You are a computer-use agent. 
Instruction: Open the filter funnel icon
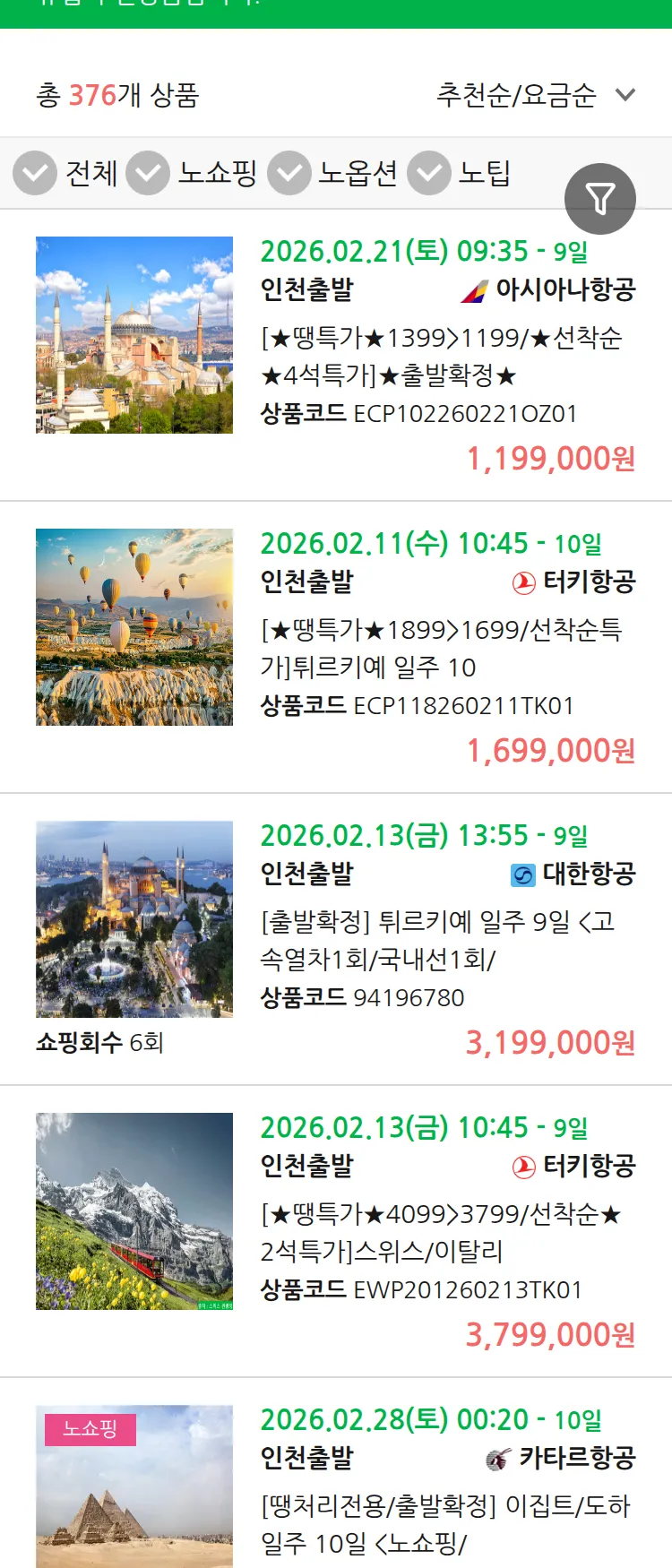pos(601,198)
